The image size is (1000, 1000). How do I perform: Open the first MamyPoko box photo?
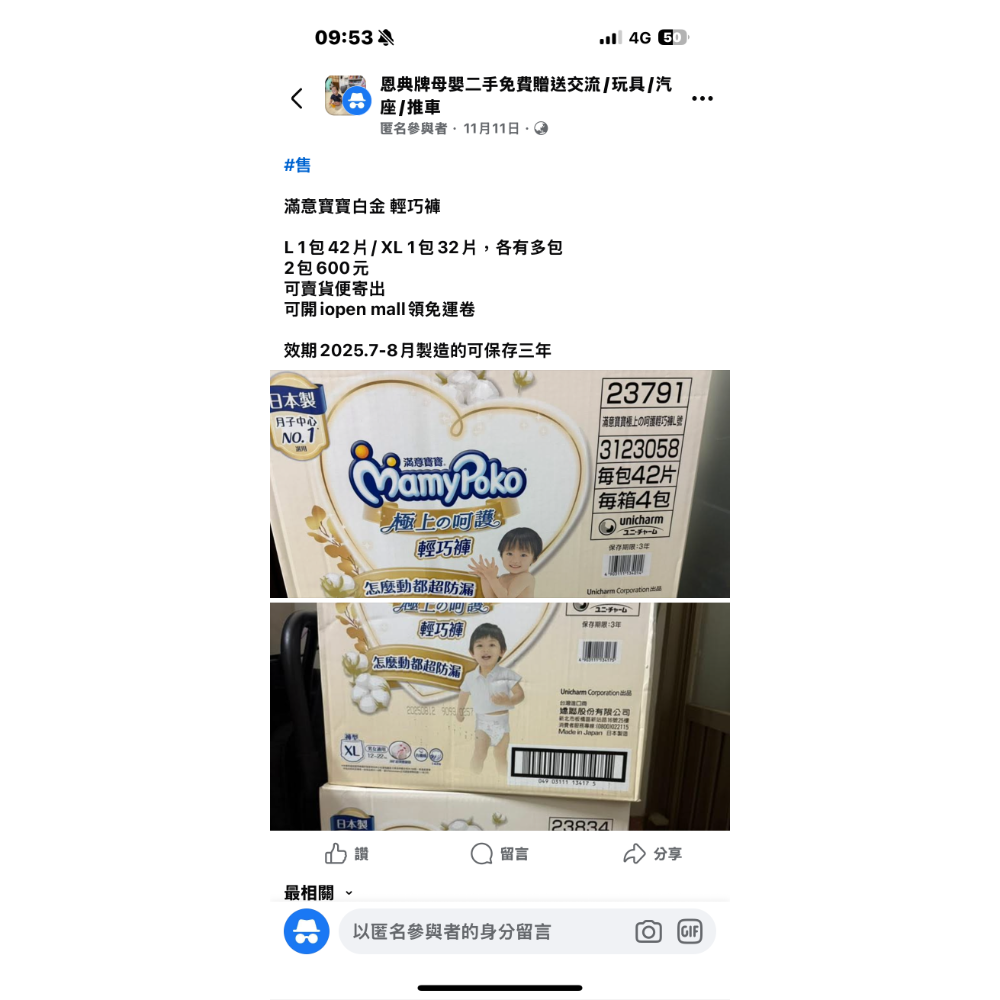(499, 484)
